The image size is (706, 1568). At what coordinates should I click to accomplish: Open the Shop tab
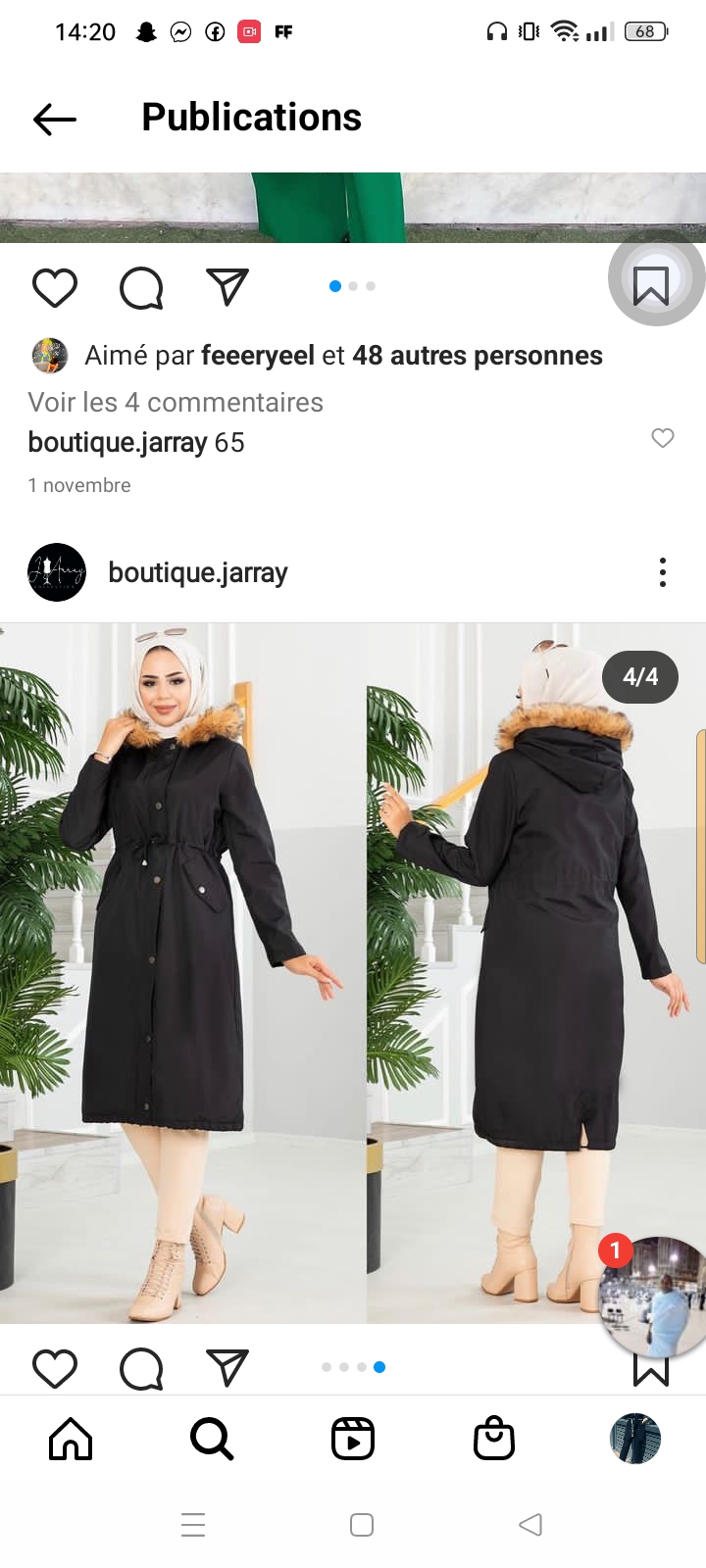[494, 1439]
